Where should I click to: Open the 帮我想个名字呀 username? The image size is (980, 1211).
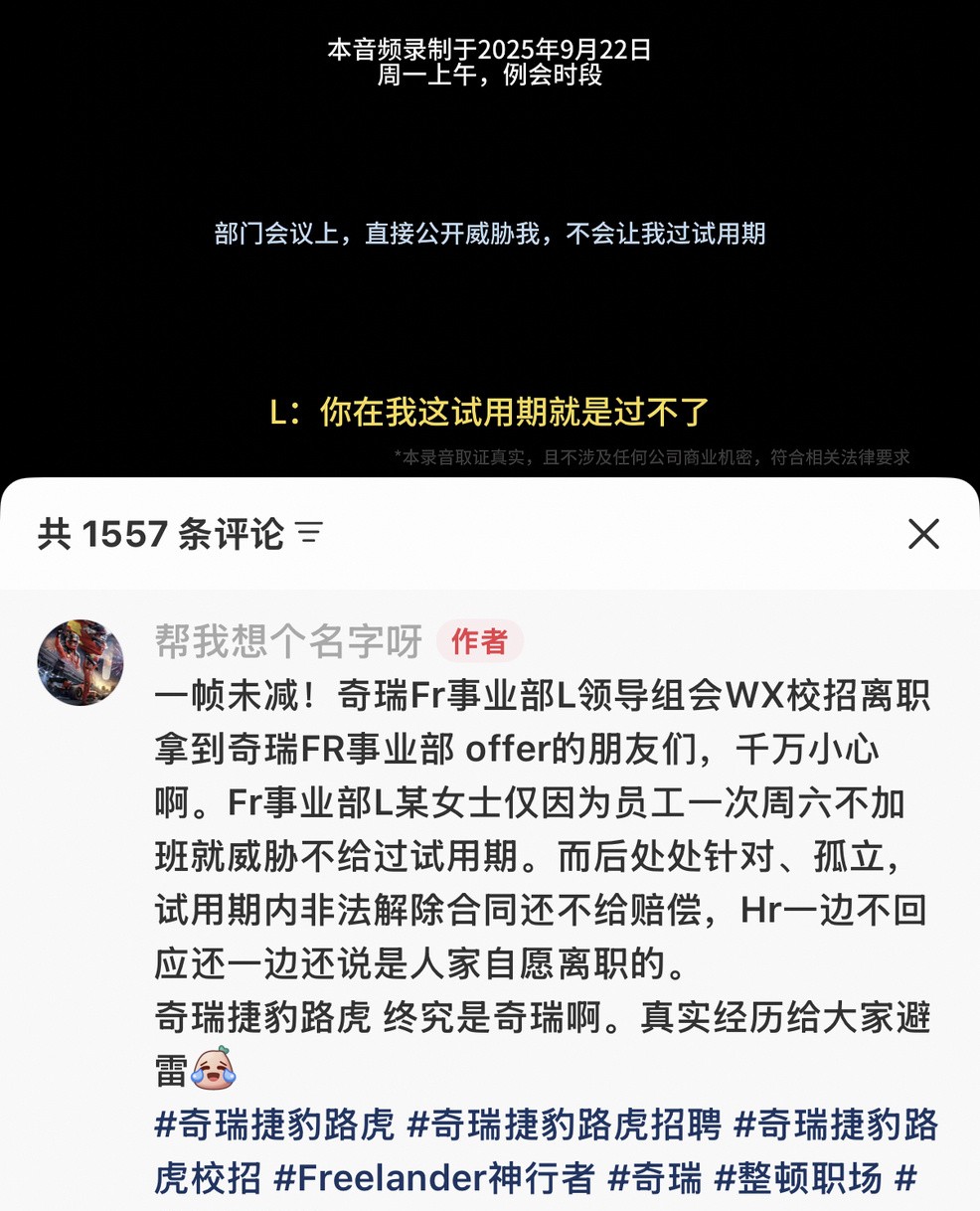pyautogui.click(x=288, y=642)
